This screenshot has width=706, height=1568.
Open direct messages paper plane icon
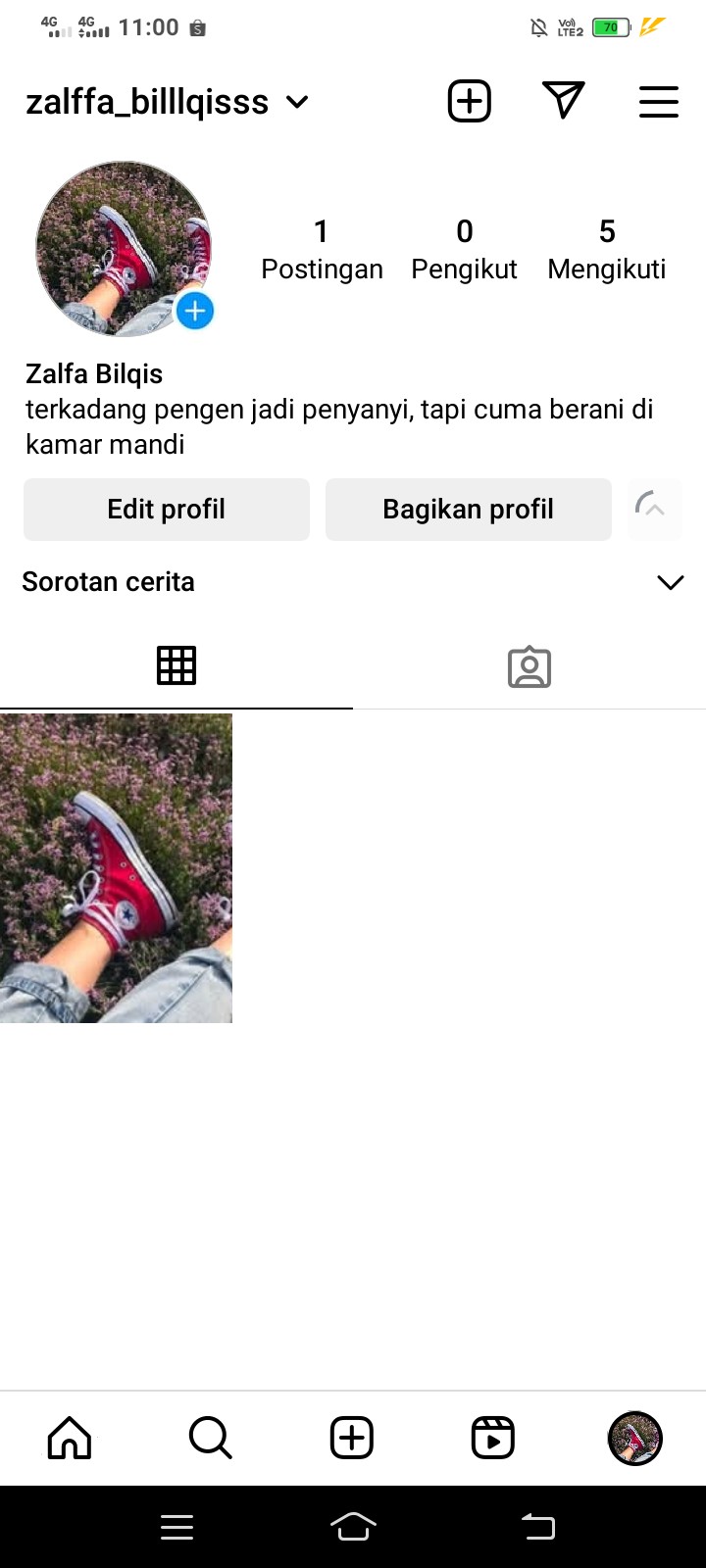click(563, 100)
